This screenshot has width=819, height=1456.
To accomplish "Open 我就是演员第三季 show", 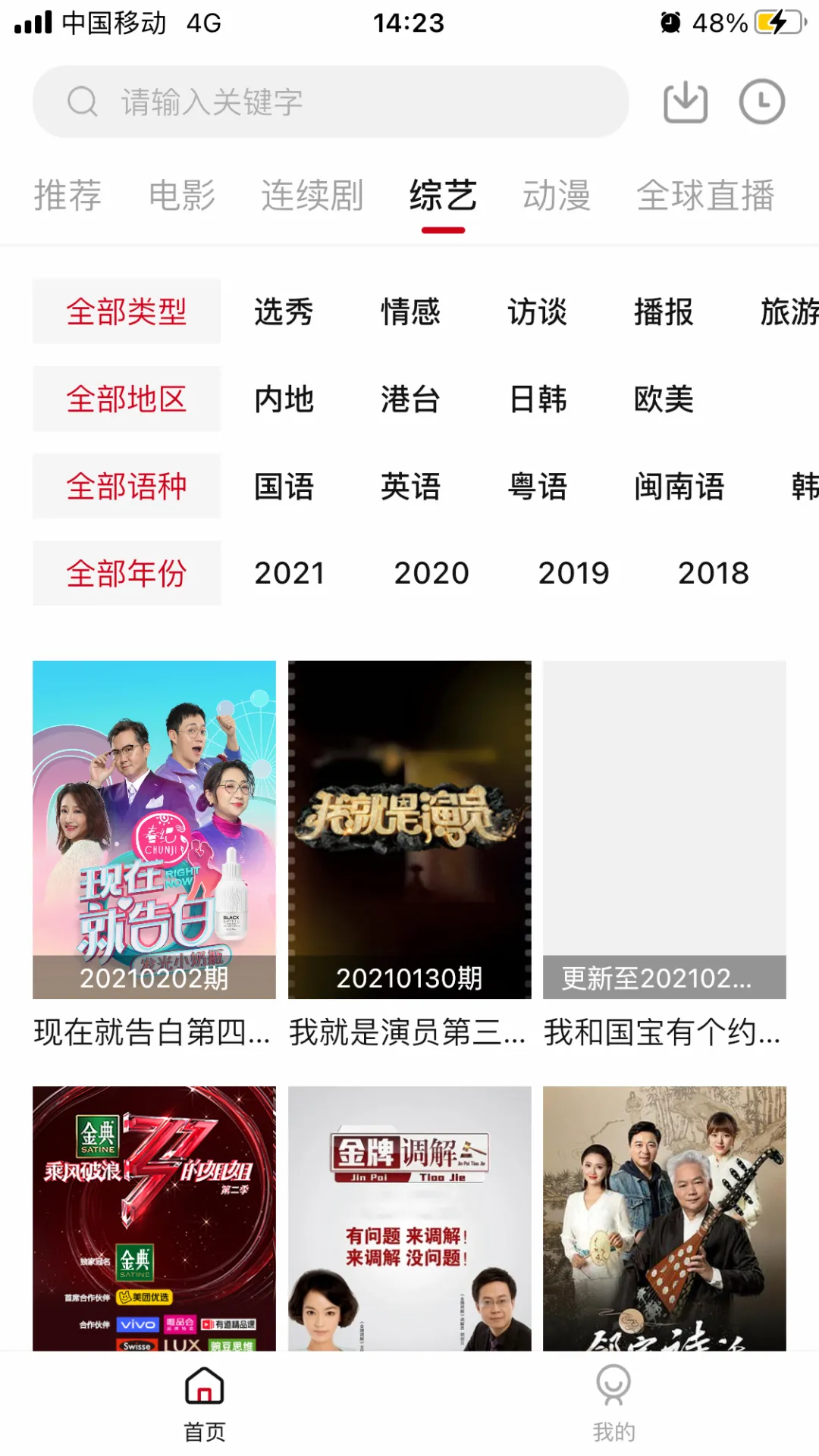I will tap(409, 829).
